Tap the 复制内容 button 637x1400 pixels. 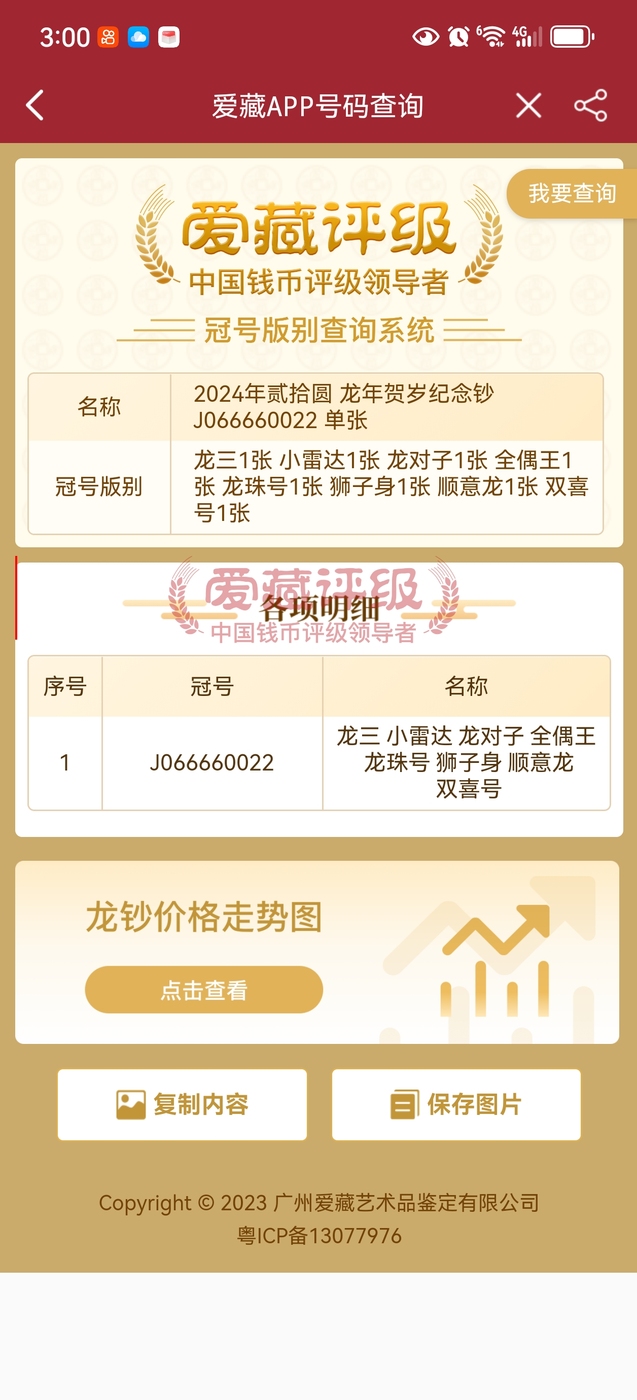(182, 1104)
